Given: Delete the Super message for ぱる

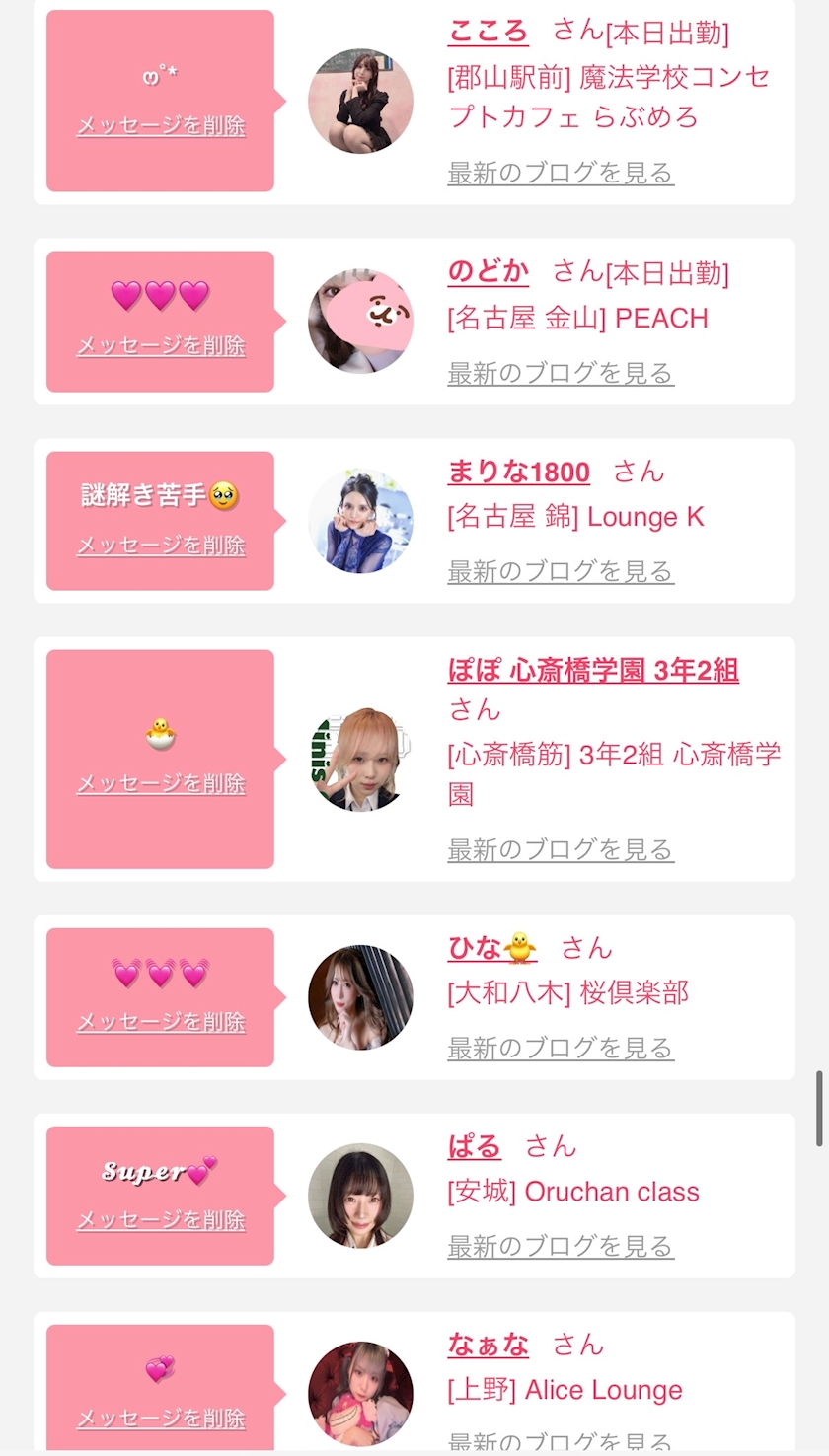Looking at the screenshot, I should [161, 1220].
